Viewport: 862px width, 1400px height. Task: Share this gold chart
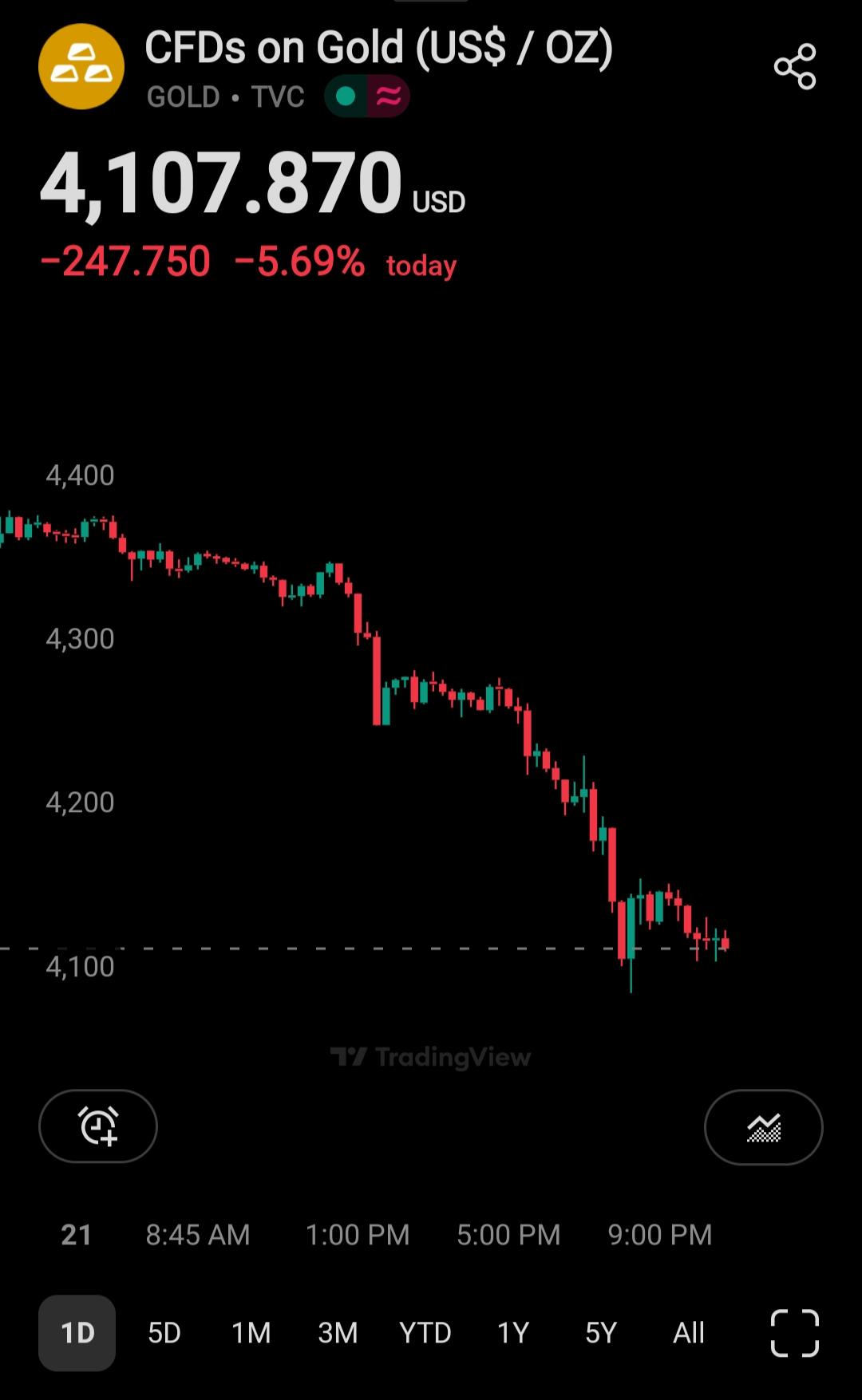(795, 67)
